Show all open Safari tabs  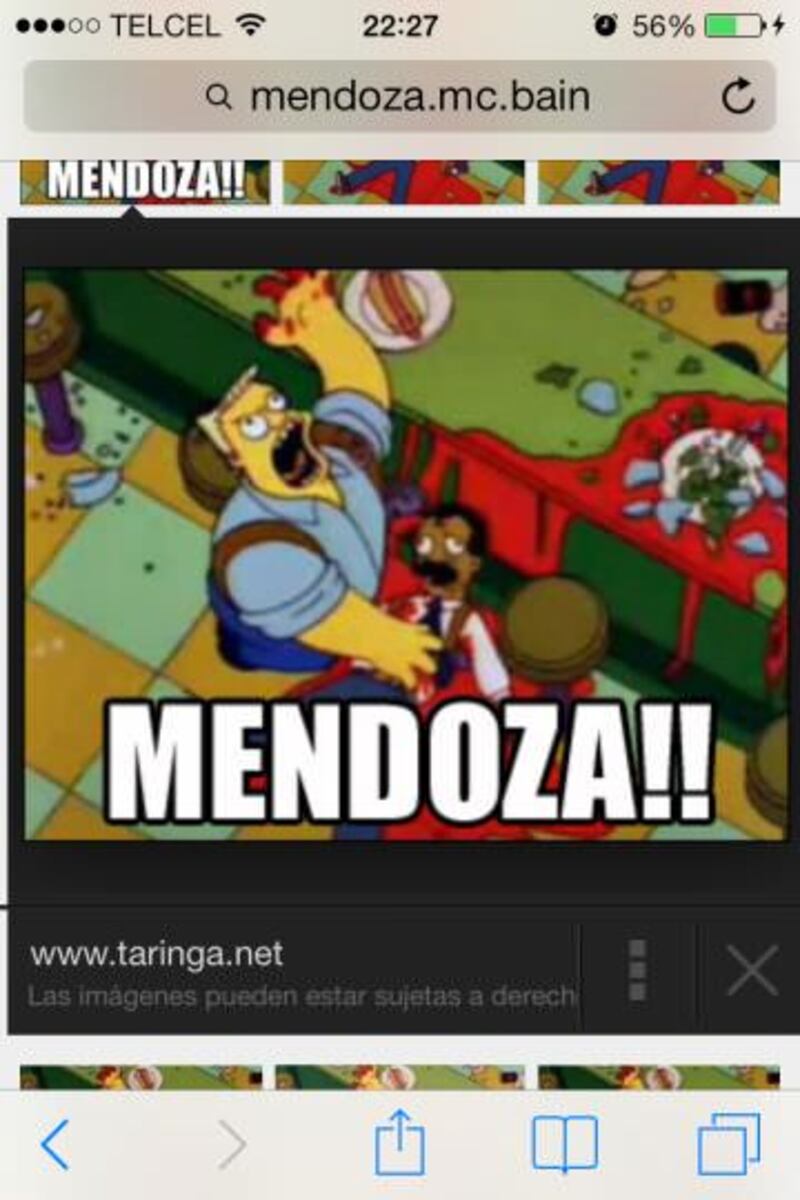pos(729,1144)
